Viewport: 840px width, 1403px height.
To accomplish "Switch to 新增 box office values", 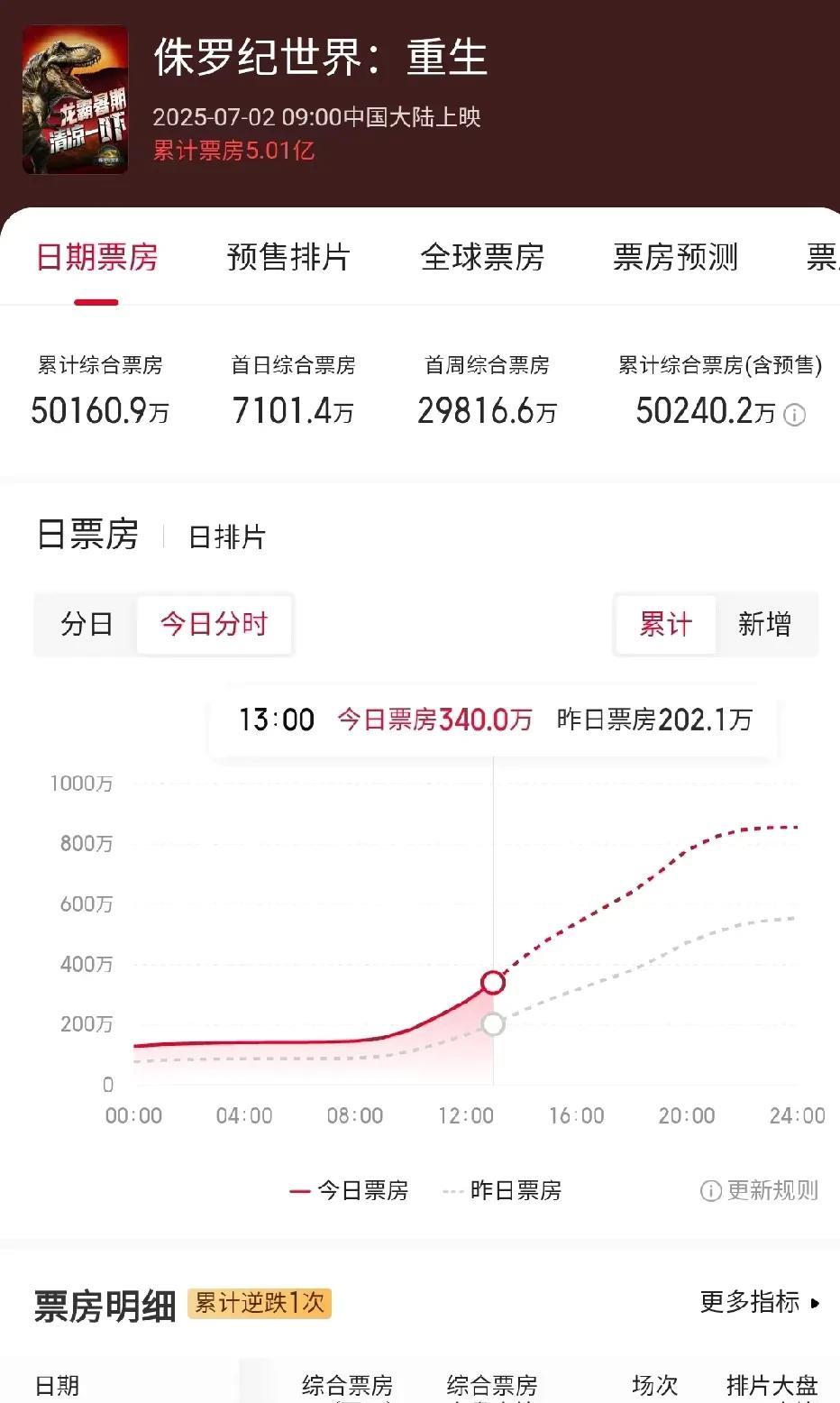I will click(764, 624).
